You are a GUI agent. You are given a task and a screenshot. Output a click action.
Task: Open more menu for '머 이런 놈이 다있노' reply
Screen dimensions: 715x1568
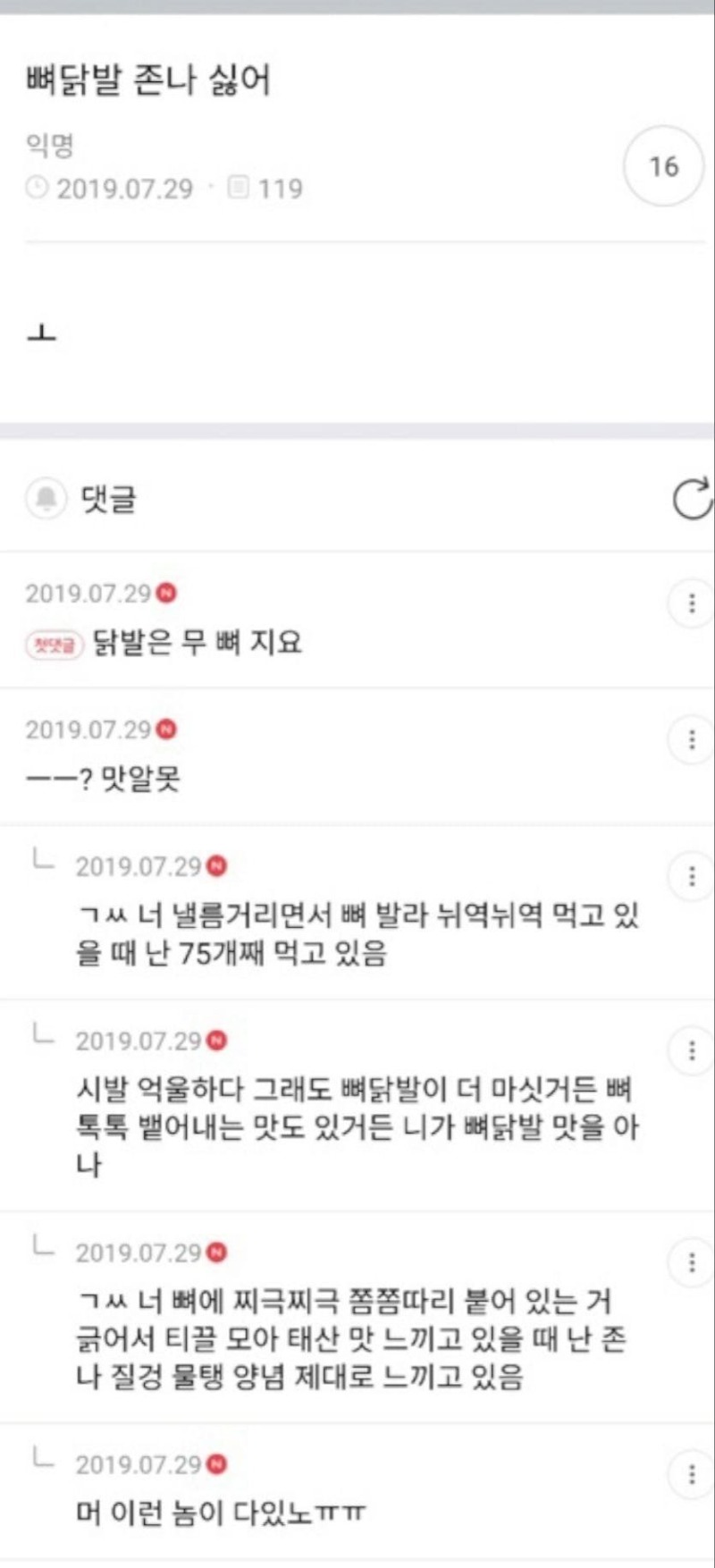point(691,1475)
